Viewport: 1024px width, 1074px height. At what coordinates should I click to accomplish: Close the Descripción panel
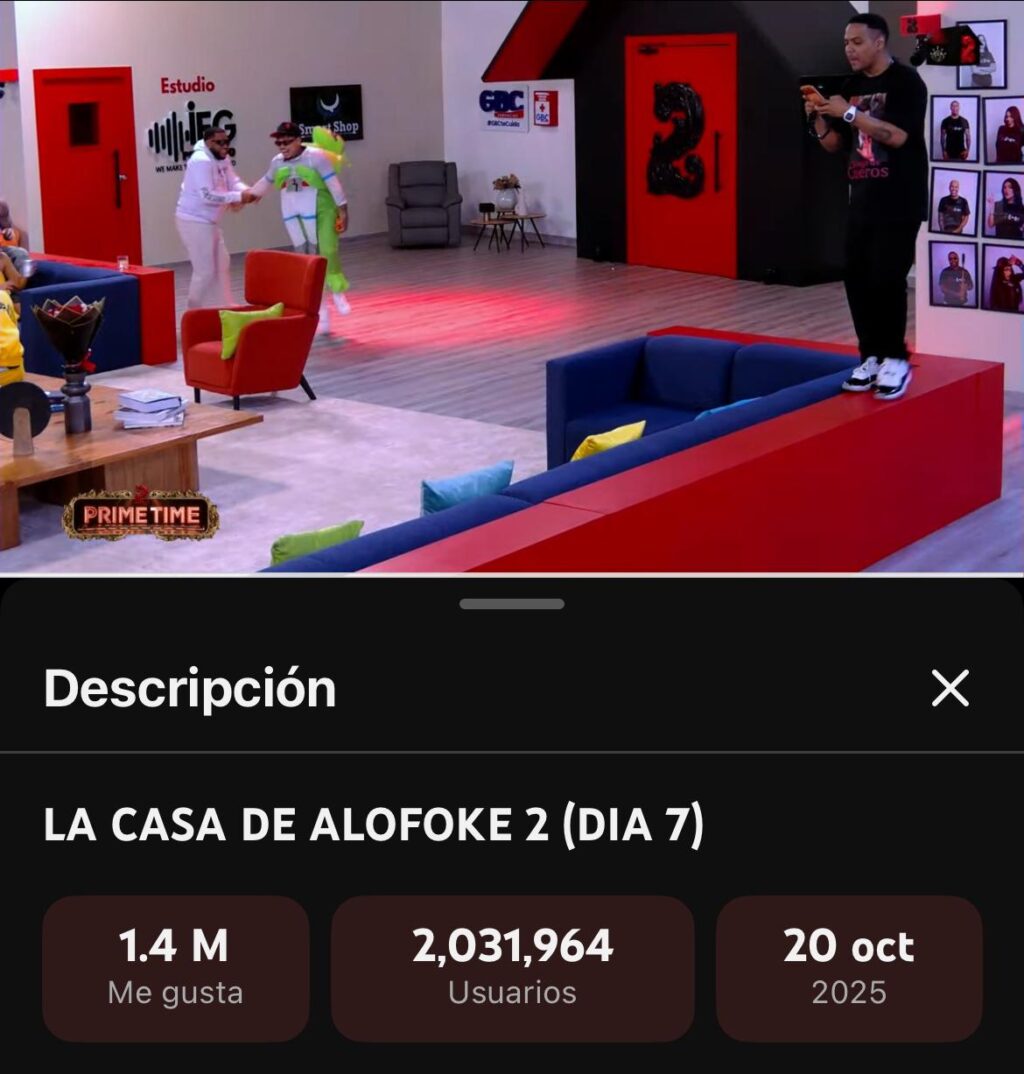point(949,688)
